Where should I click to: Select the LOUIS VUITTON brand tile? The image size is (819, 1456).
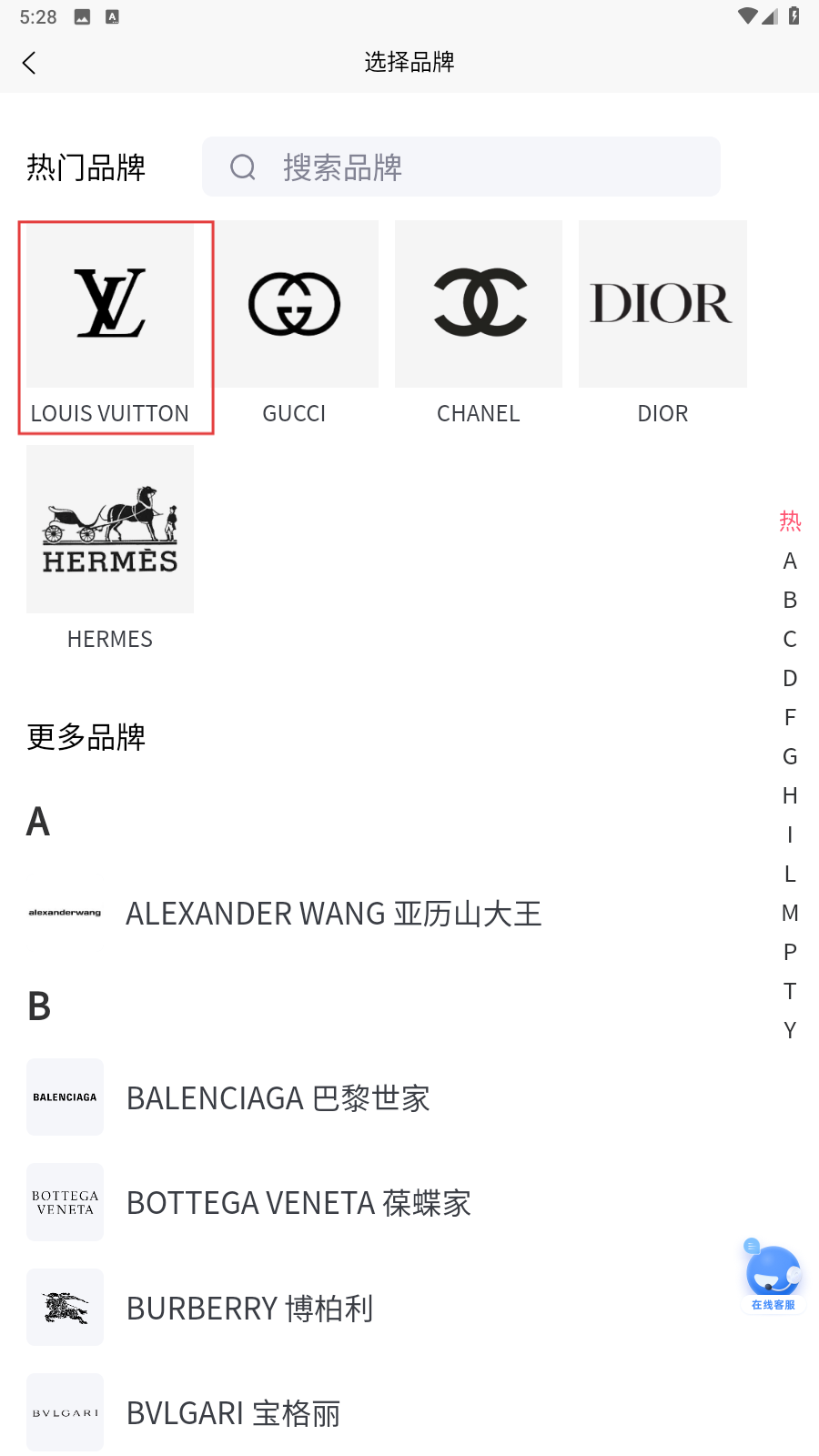click(110, 326)
